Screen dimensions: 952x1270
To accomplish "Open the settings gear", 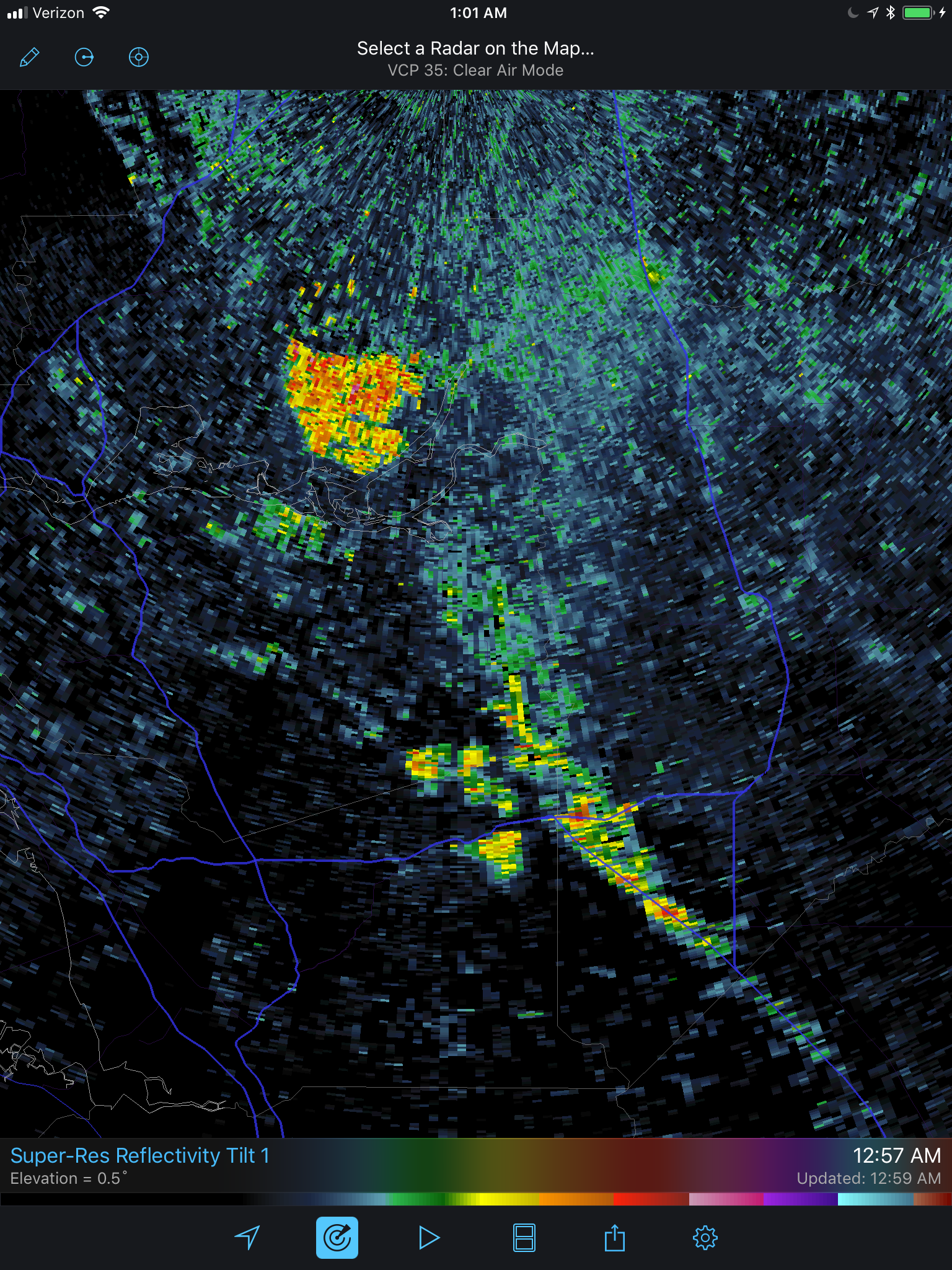I will click(x=705, y=1238).
